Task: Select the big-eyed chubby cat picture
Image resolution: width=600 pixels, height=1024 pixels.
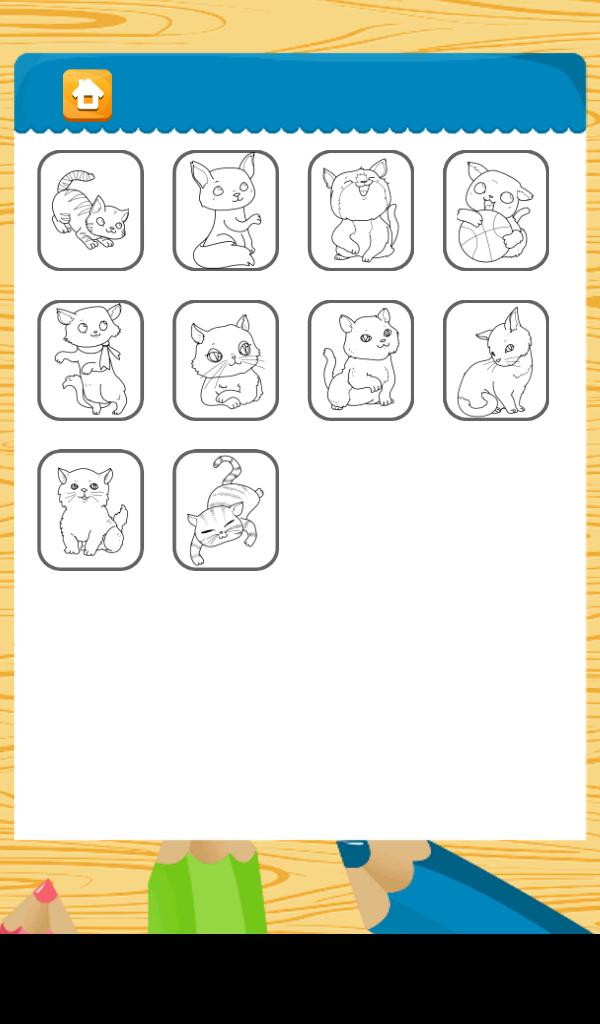Action: pyautogui.click(x=225, y=360)
